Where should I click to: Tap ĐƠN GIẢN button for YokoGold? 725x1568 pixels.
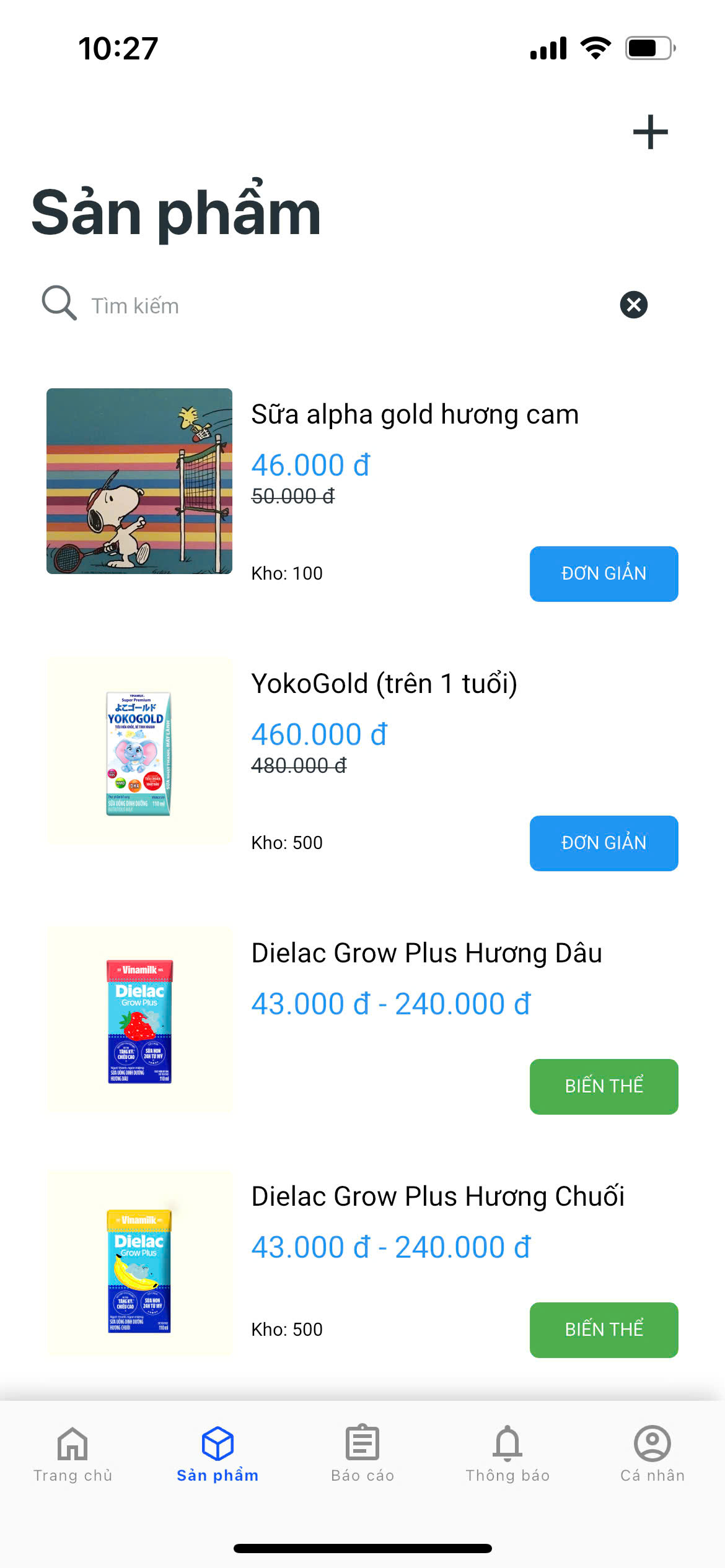[x=604, y=843]
